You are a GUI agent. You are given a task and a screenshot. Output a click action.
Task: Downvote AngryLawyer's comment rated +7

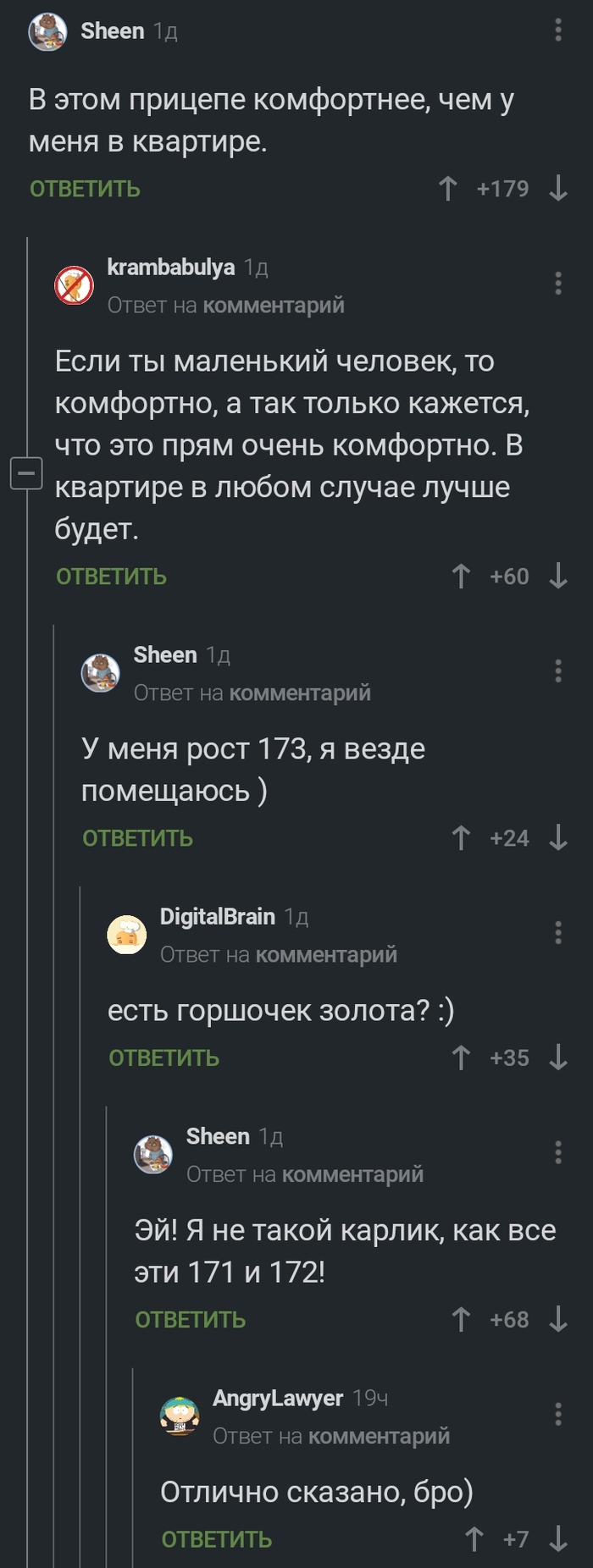557,1538
